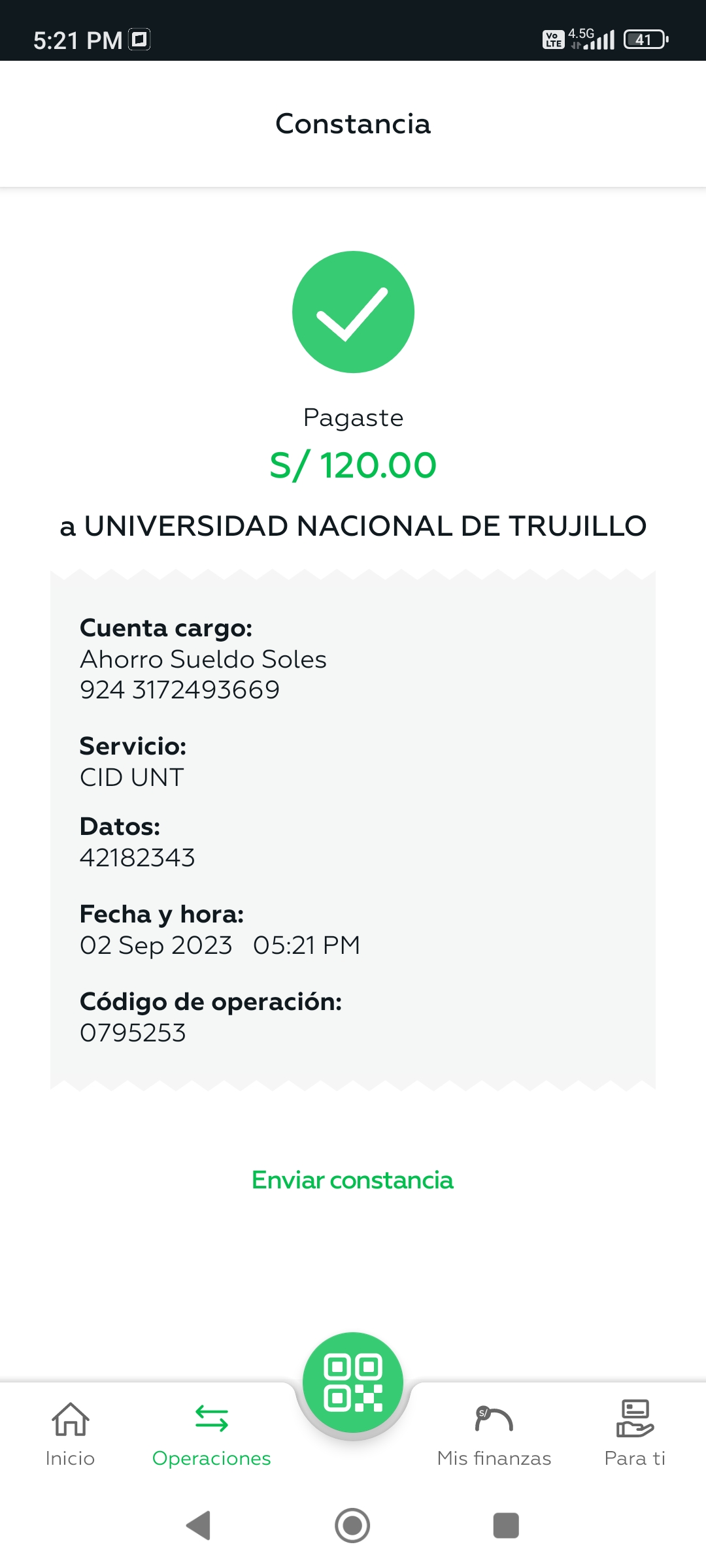Tap the system home button
Screen dimensions: 706x1568
pos(352,1526)
